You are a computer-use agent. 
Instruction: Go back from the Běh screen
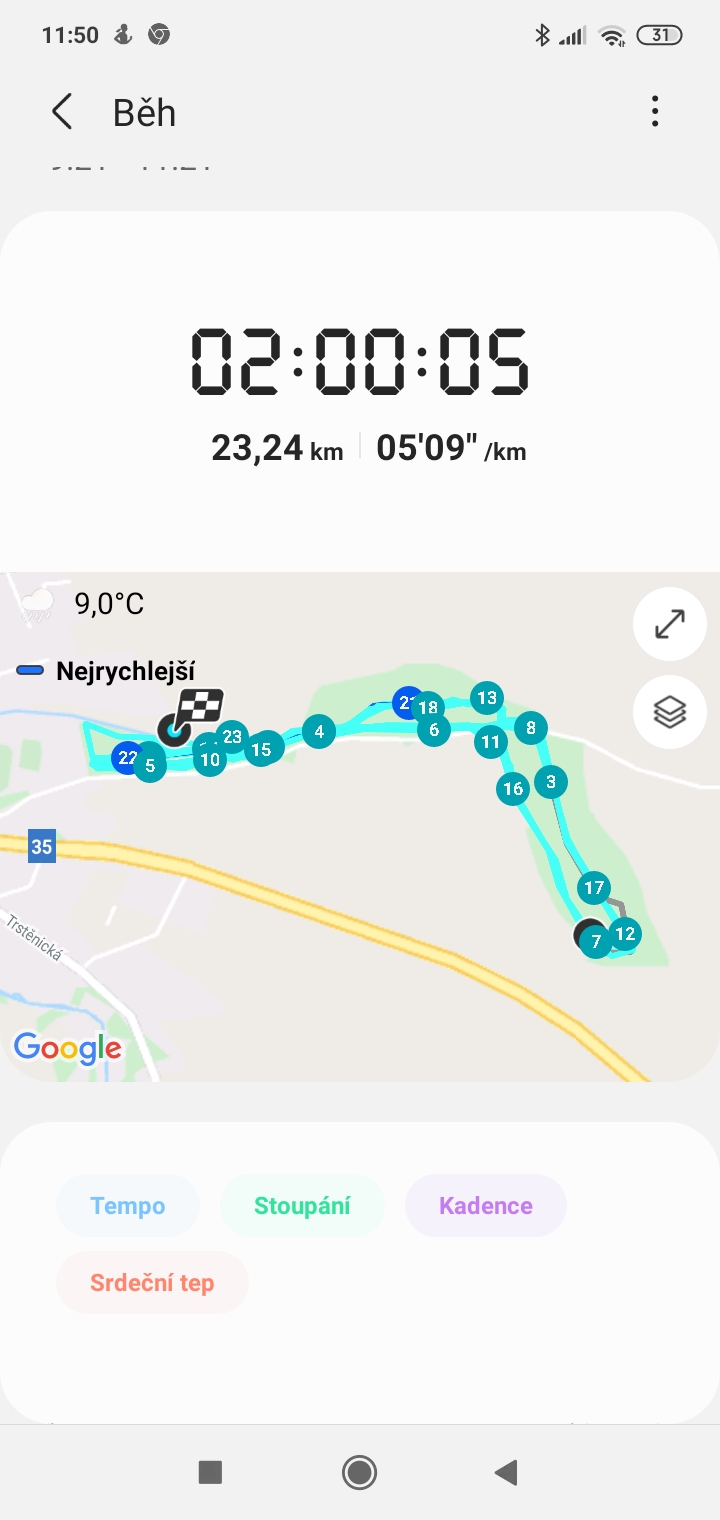coord(62,112)
